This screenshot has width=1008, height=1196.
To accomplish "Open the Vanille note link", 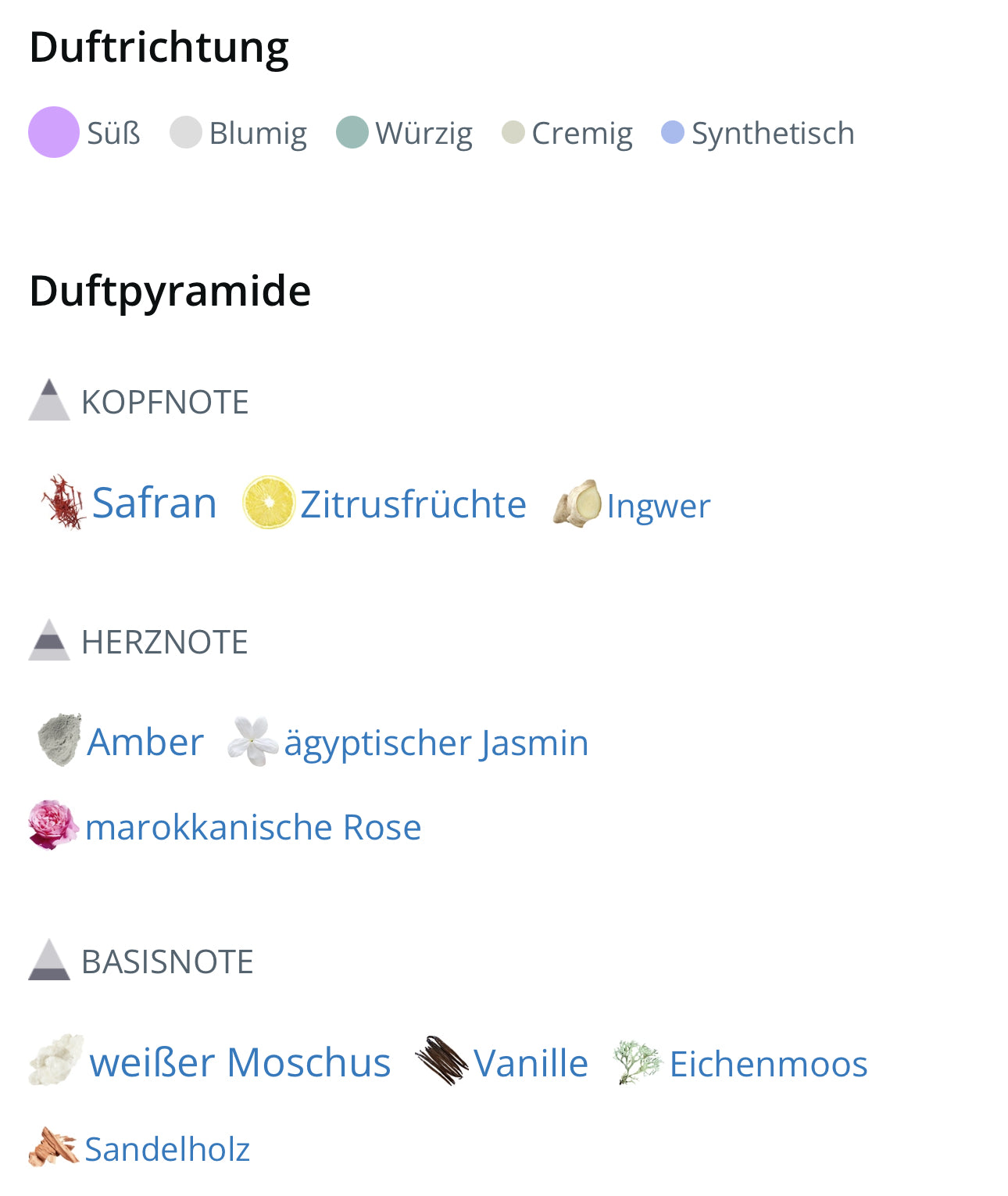I will (530, 1063).
